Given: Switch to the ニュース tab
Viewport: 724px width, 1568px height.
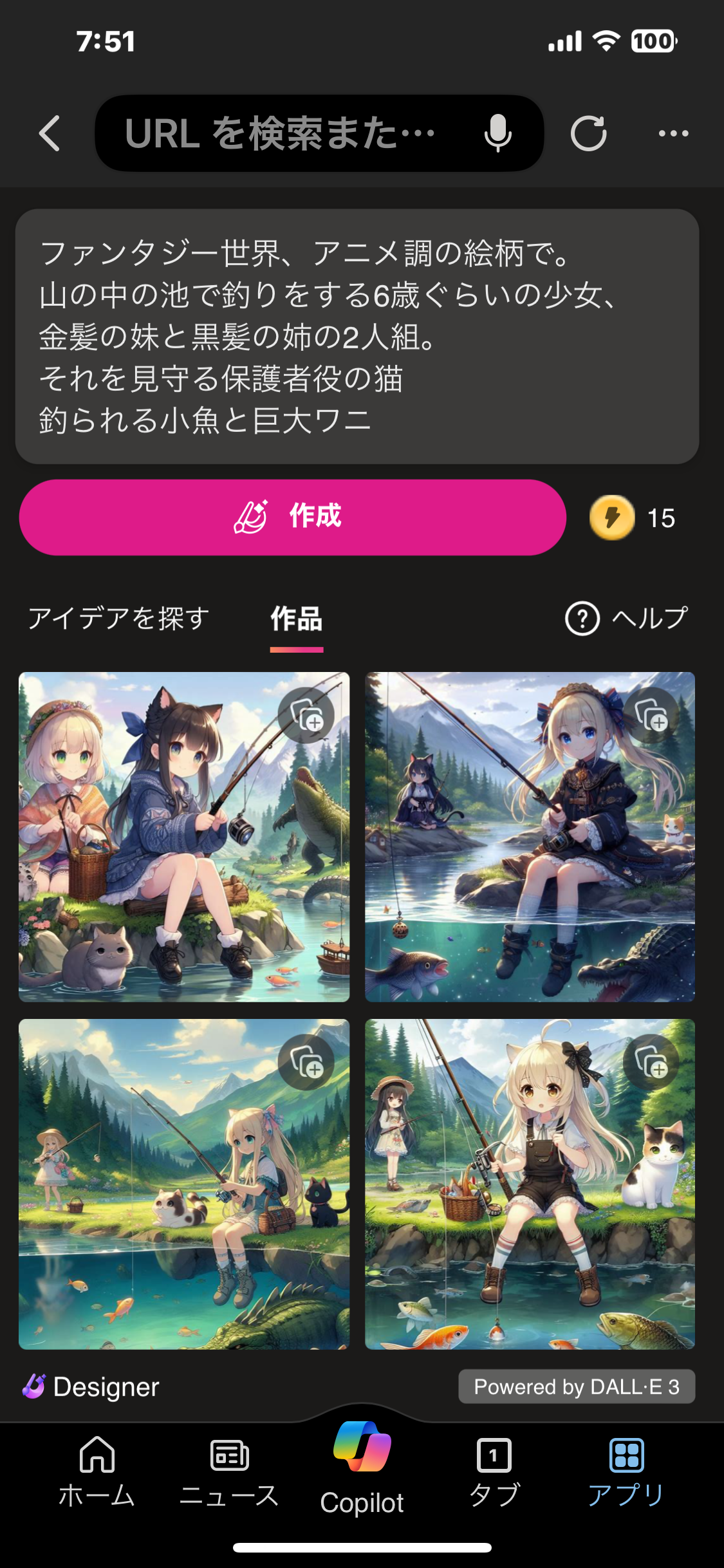Looking at the screenshot, I should tap(229, 1472).
